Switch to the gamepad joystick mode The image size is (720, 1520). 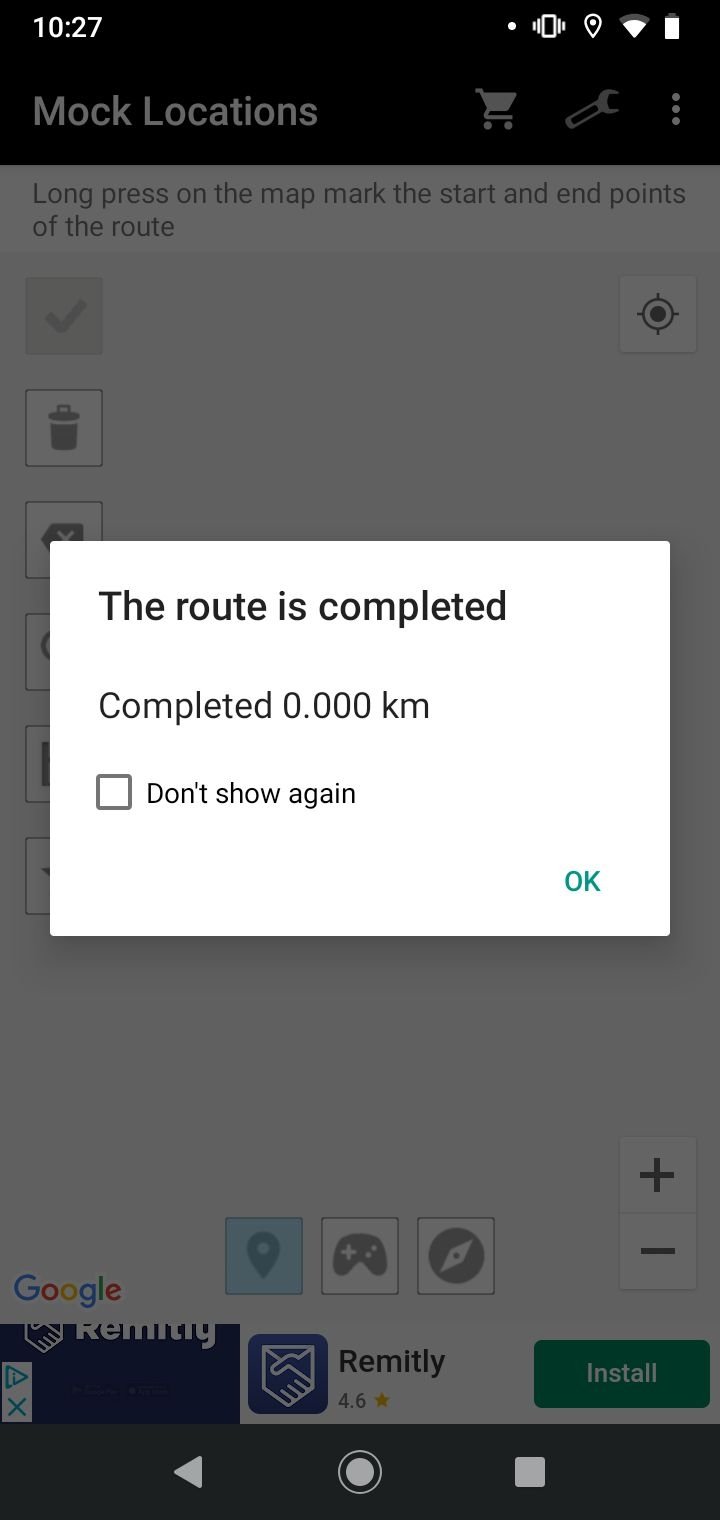pyautogui.click(x=360, y=1256)
